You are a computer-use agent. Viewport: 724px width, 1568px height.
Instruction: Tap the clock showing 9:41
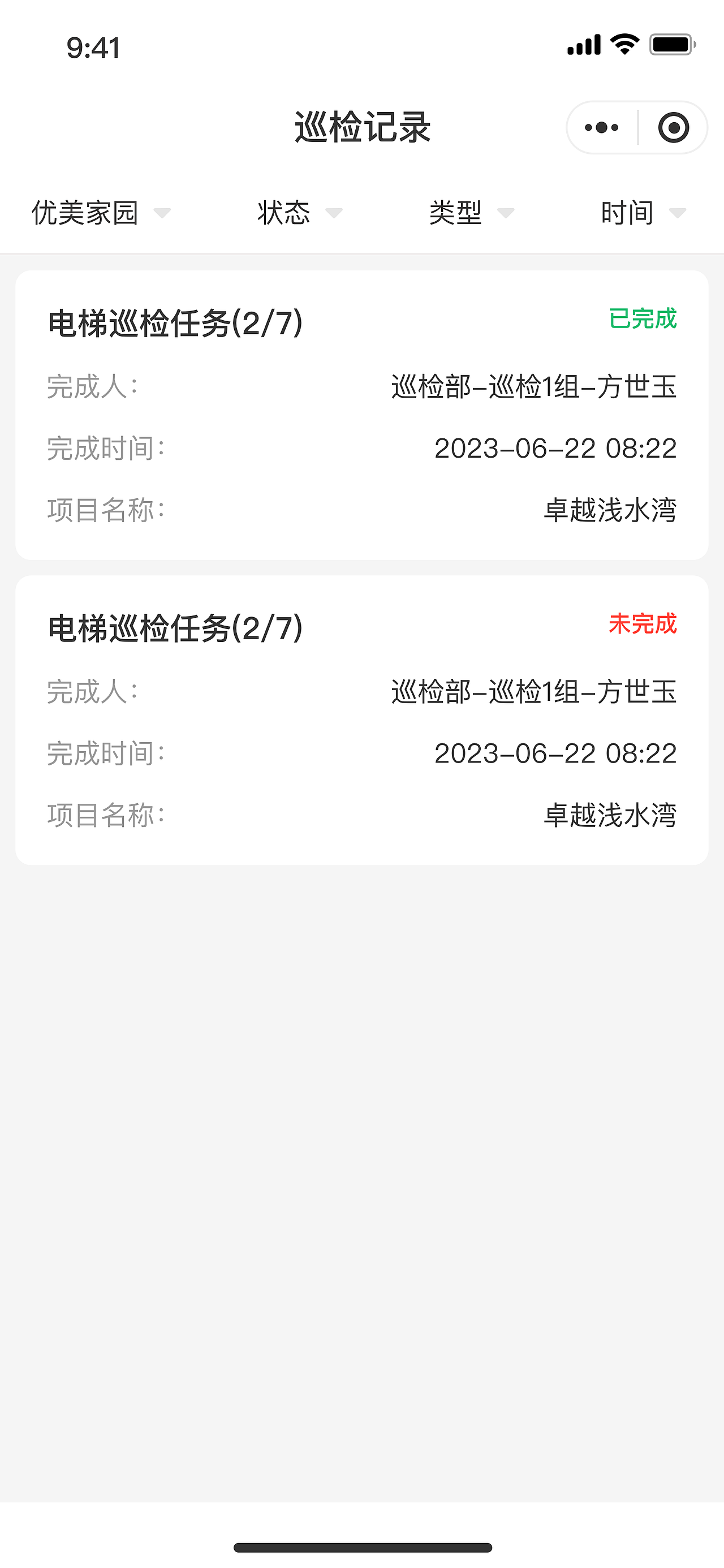click(93, 49)
